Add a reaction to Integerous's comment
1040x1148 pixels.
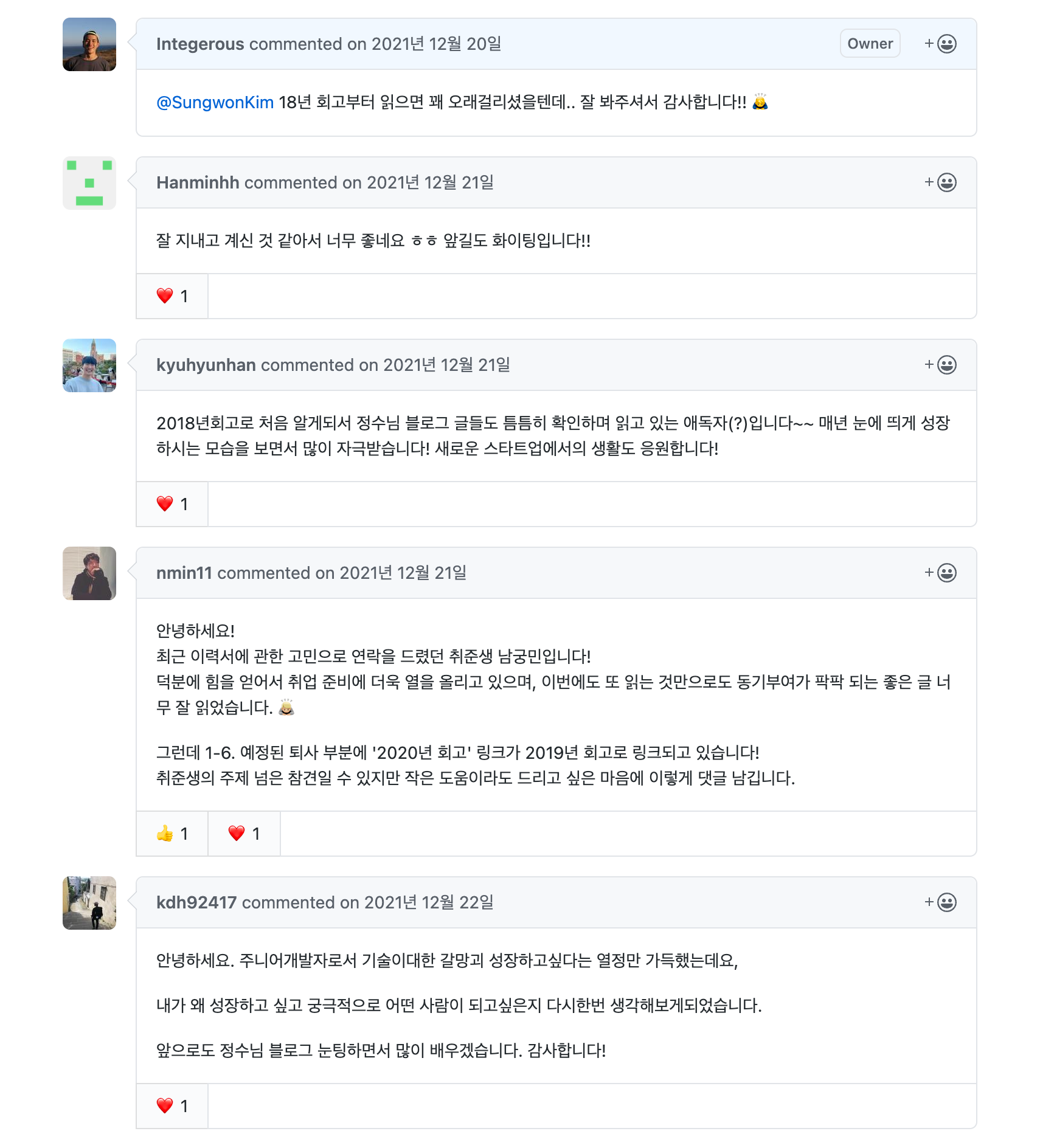click(x=940, y=44)
